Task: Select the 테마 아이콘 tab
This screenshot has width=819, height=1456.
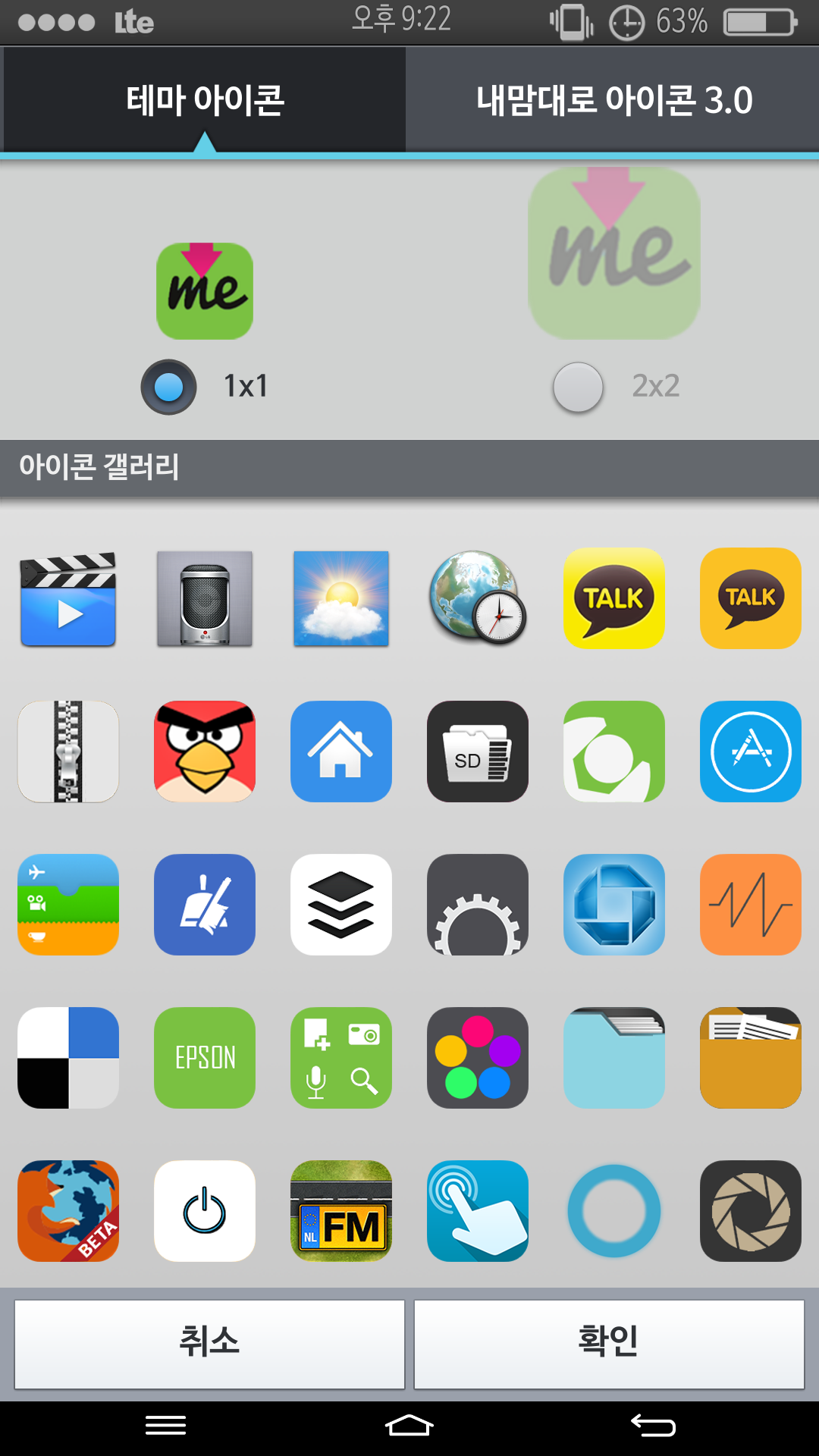Action: pos(205,100)
